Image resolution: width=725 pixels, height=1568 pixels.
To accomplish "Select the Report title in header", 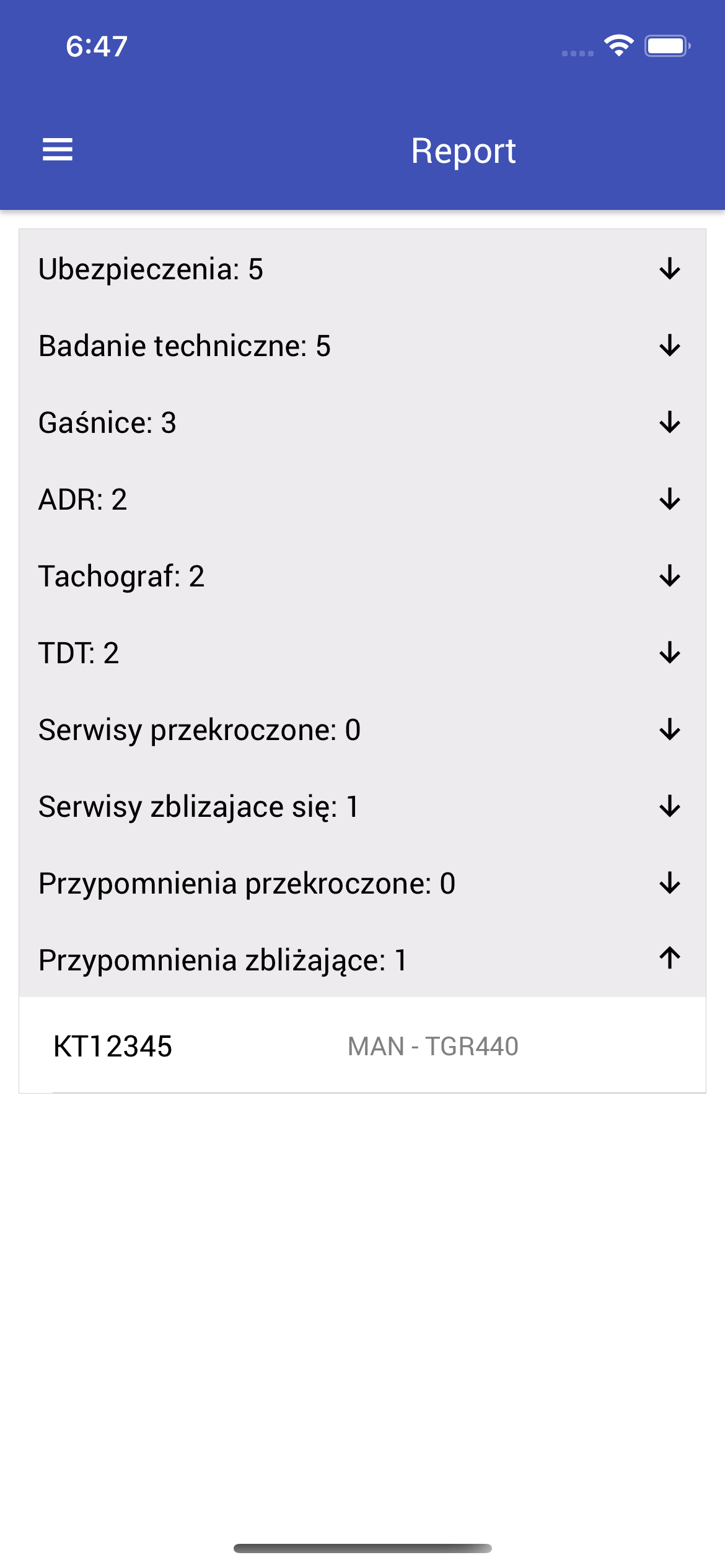I will tap(464, 150).
